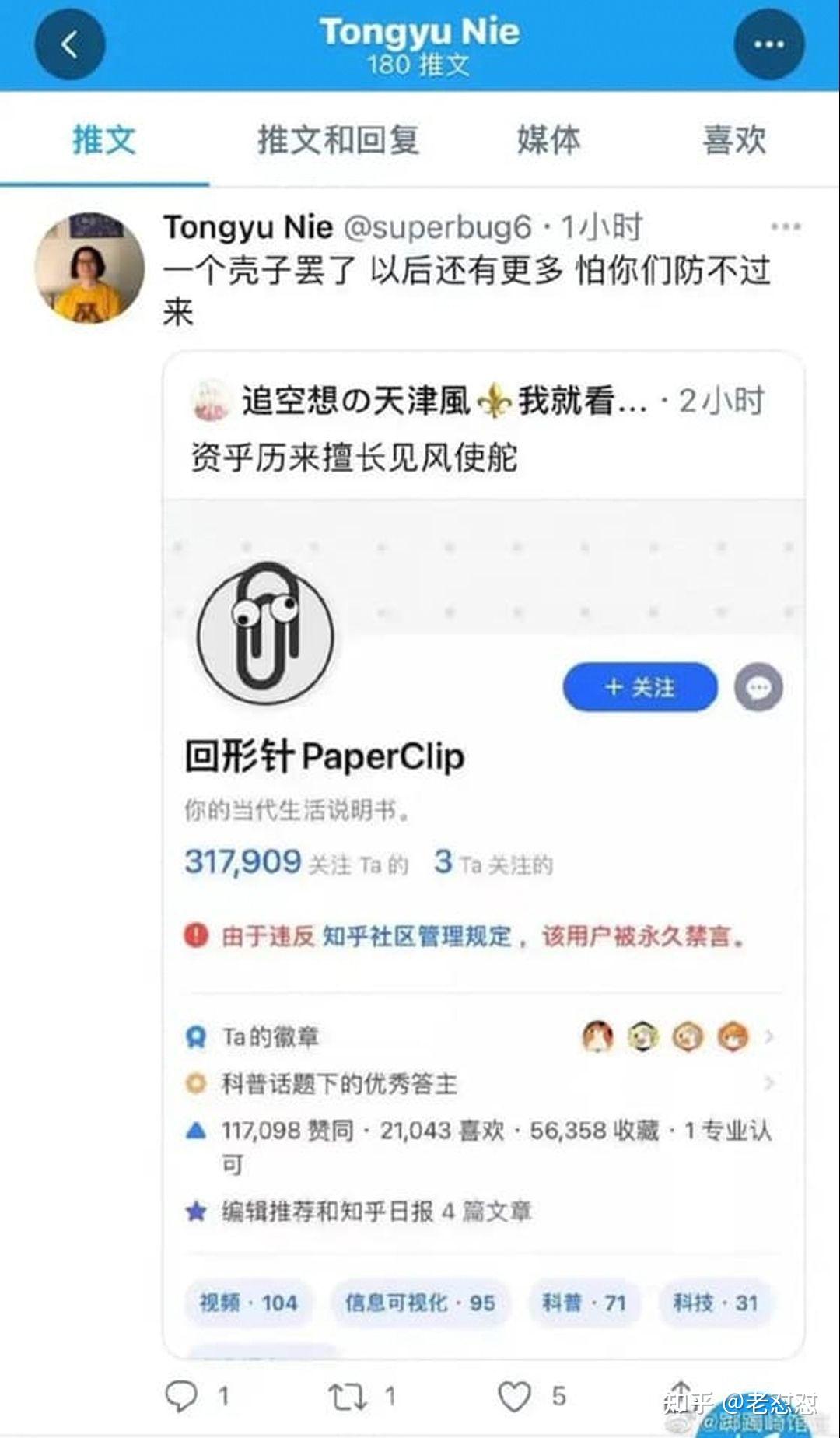Click the message bubble next to the follow button
840x1438 pixels.
tap(756, 688)
